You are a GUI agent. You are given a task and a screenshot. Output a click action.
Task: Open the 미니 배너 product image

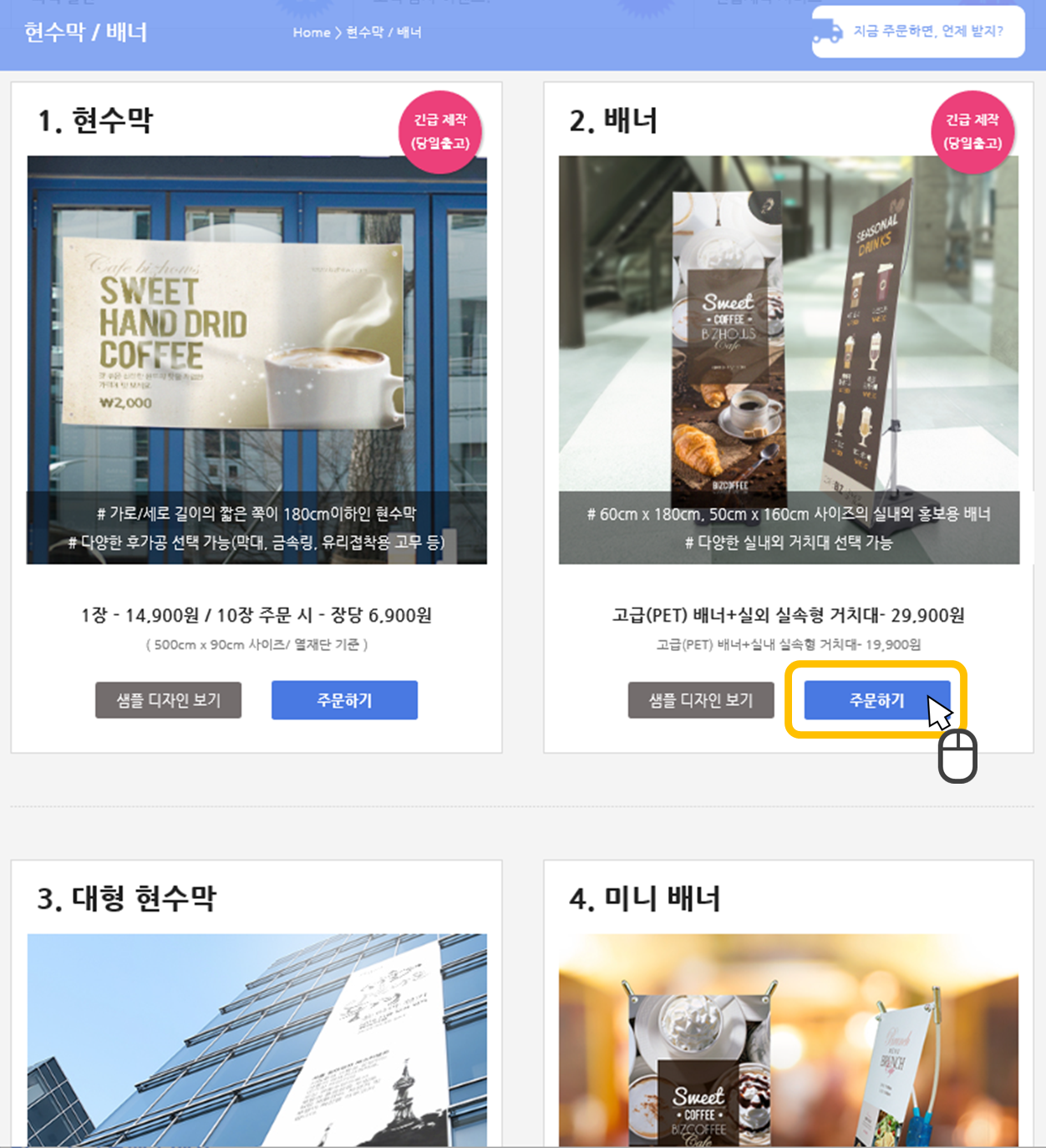(x=789, y=1039)
